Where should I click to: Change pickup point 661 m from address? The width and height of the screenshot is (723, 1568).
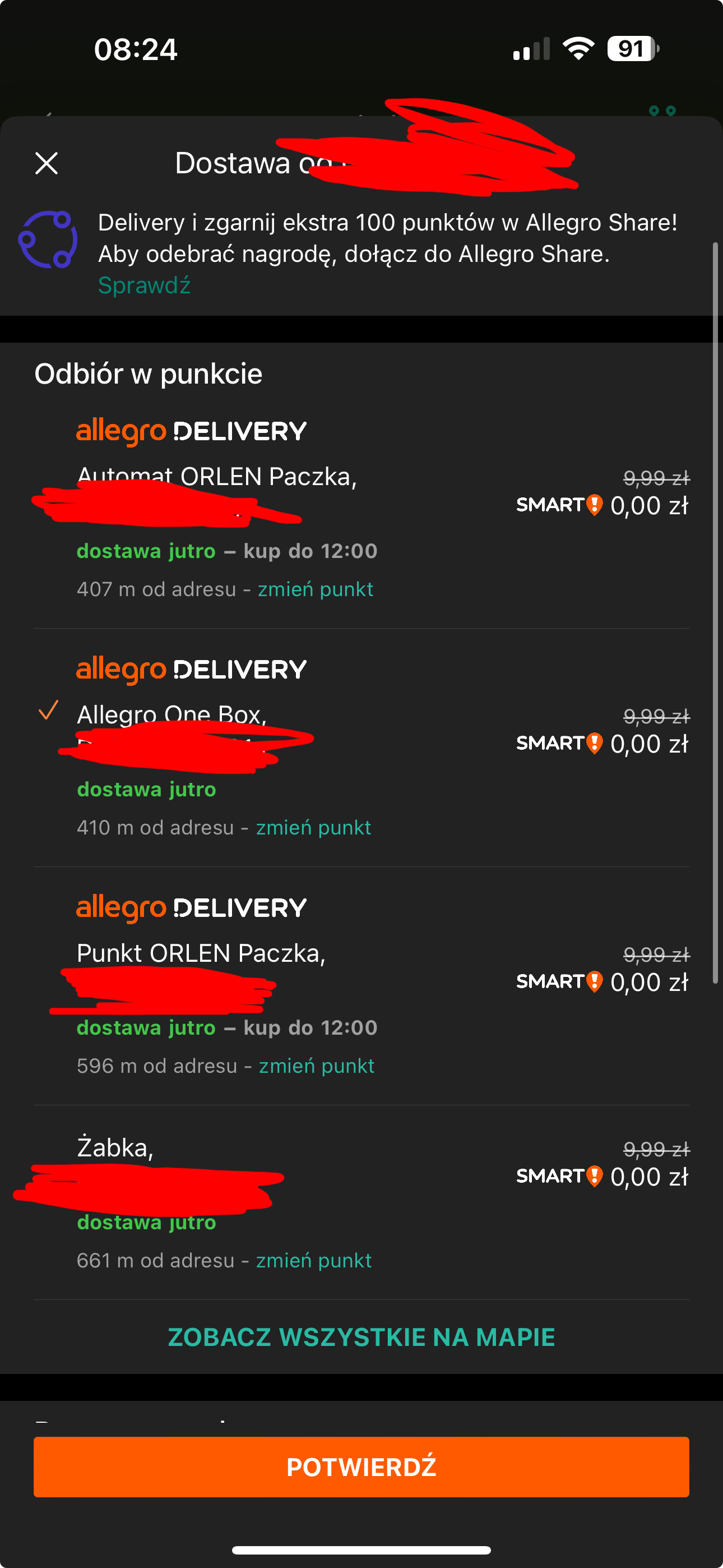(313, 1261)
